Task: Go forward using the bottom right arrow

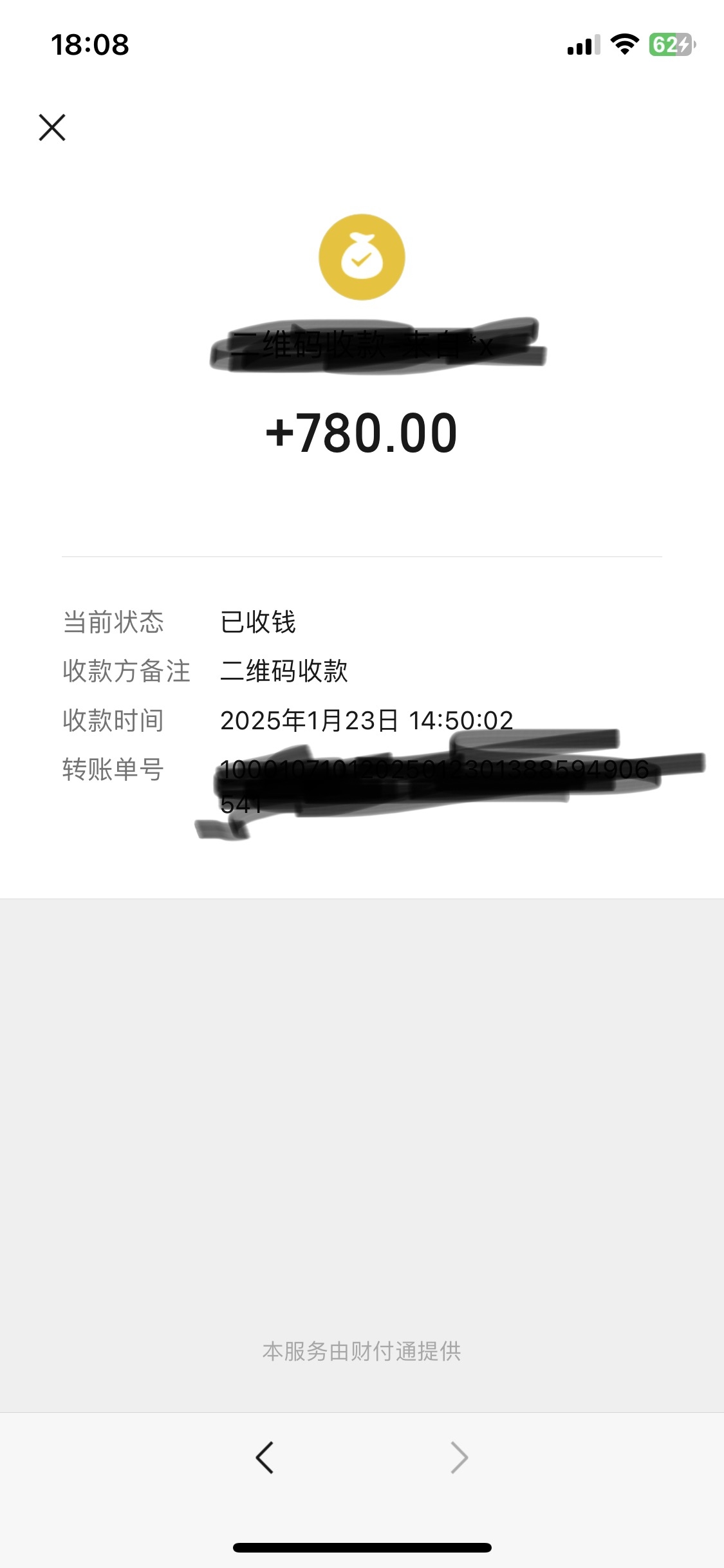Action: pos(459,1457)
